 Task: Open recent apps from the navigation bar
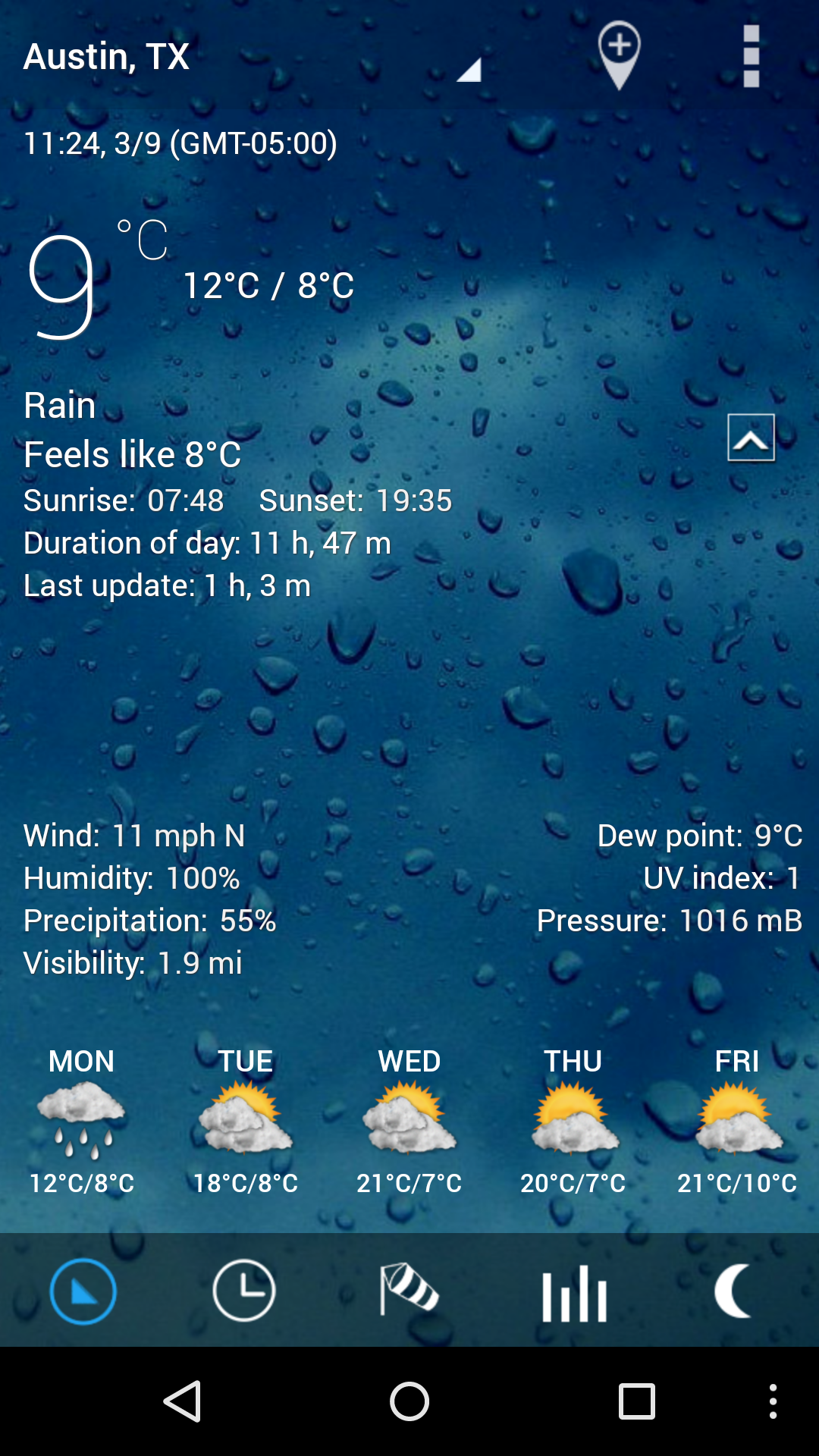(x=636, y=1401)
